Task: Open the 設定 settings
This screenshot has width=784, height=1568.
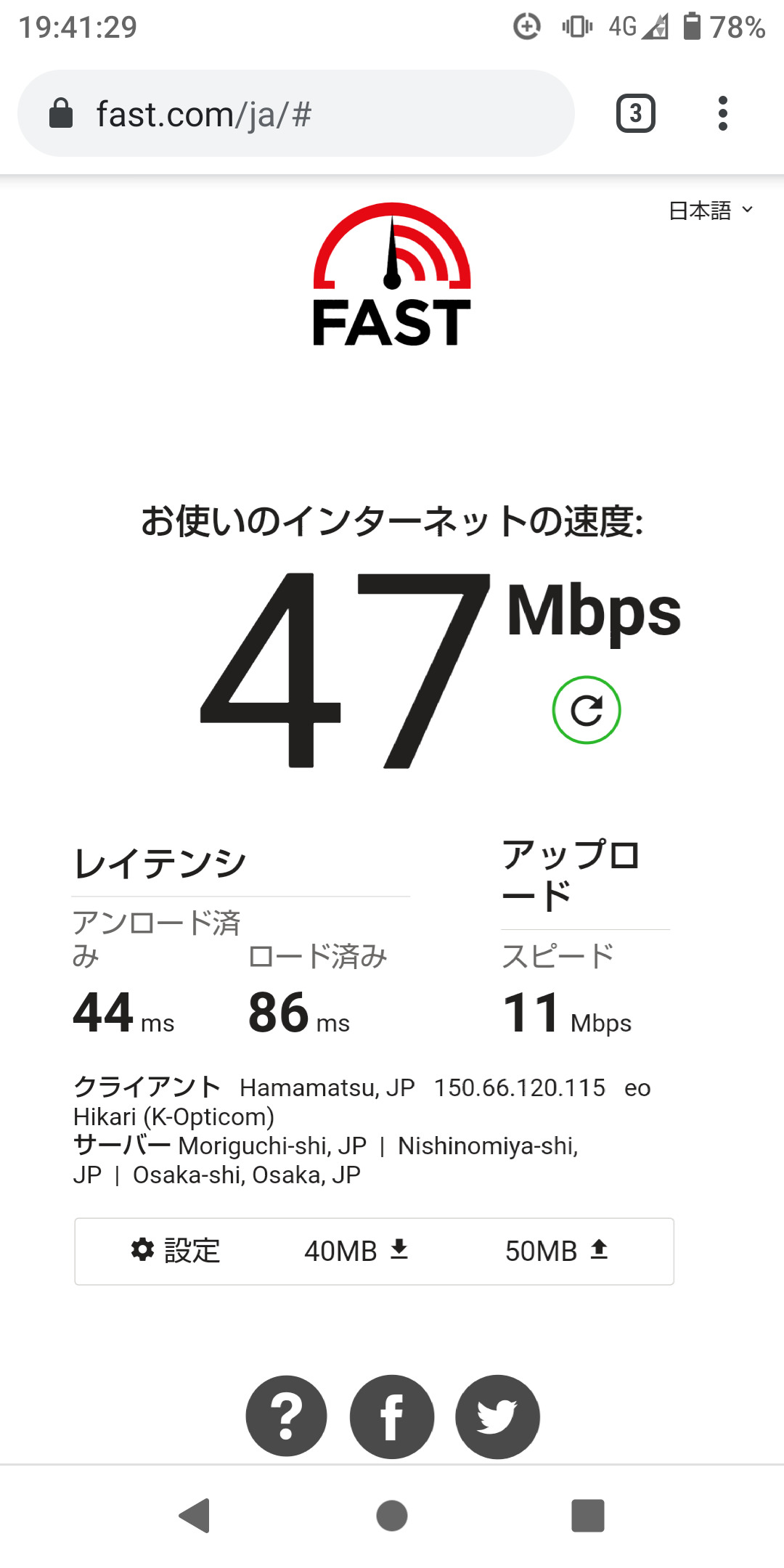Action: (x=176, y=1251)
